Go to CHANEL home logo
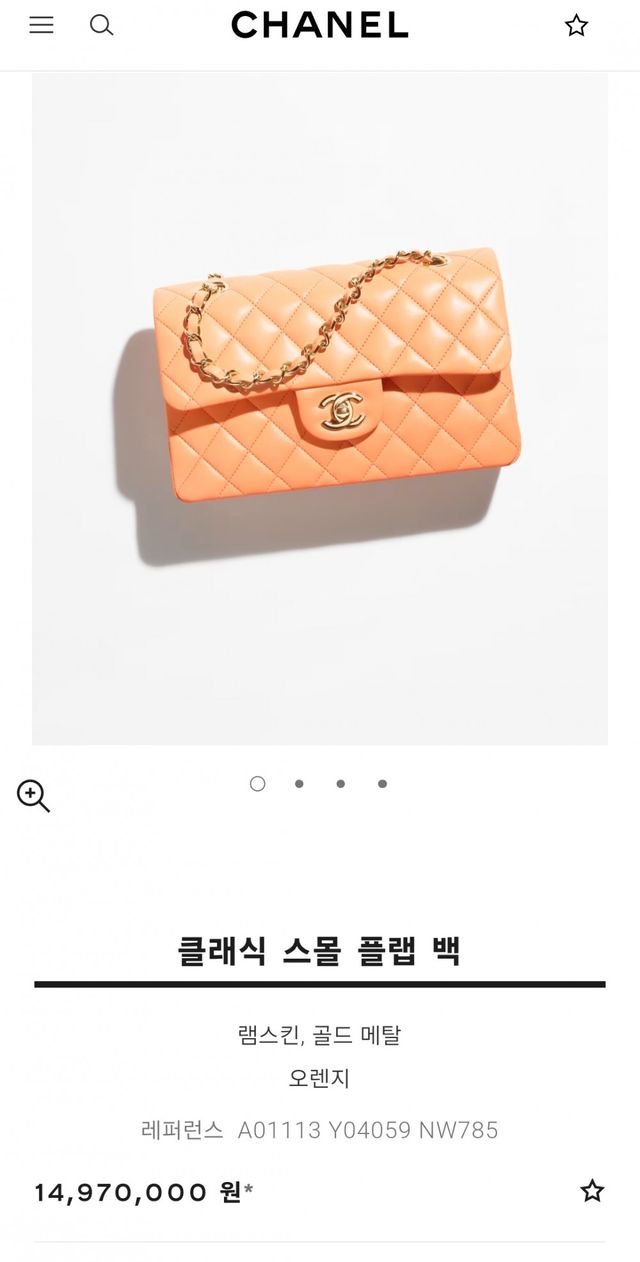This screenshot has width=640, height=1262. tap(320, 25)
